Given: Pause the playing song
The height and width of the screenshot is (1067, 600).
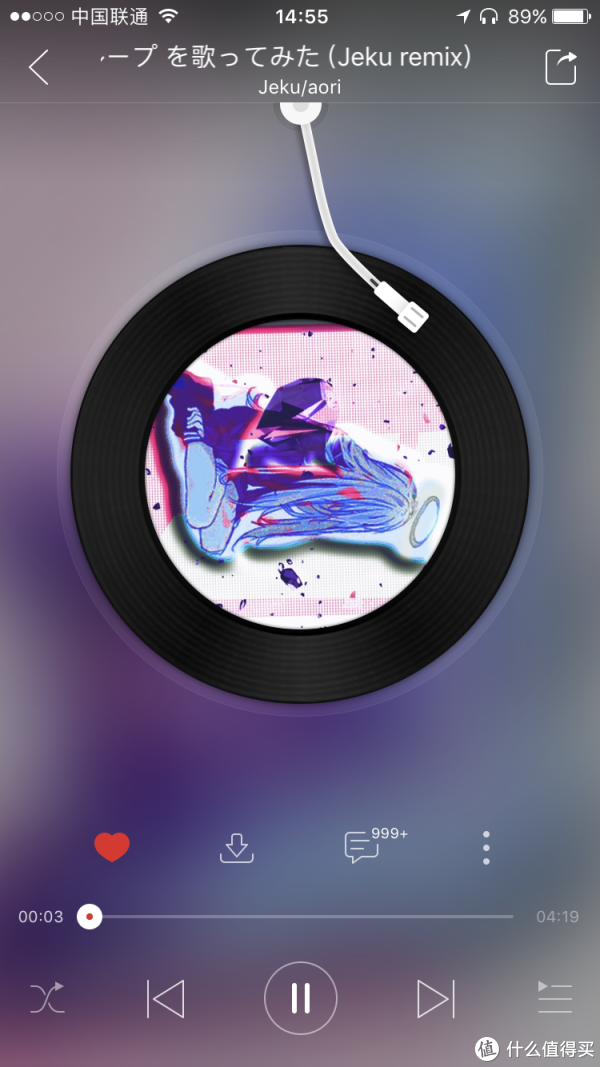Looking at the screenshot, I should coord(300,998).
